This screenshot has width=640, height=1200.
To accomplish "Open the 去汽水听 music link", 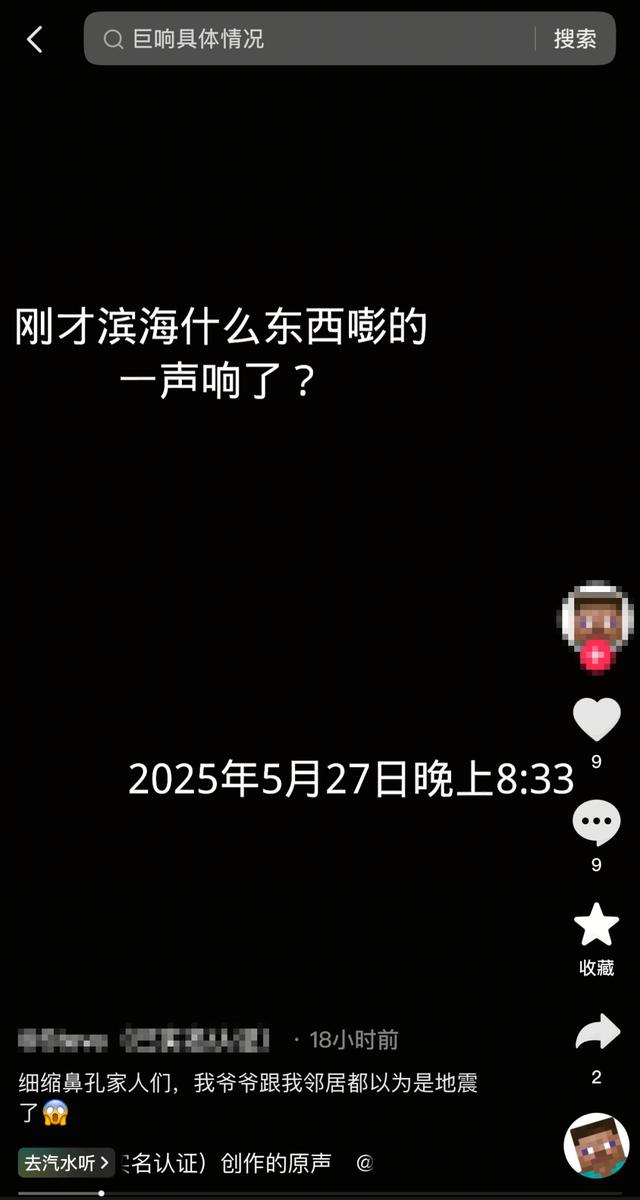I will click(x=66, y=1163).
